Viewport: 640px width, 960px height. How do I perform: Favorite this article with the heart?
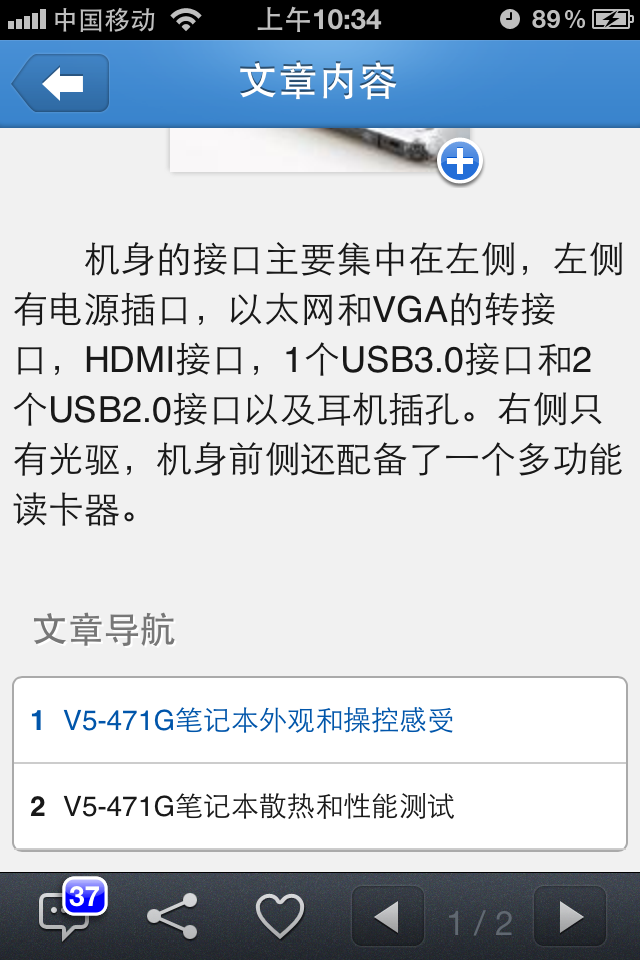pyautogui.click(x=279, y=916)
